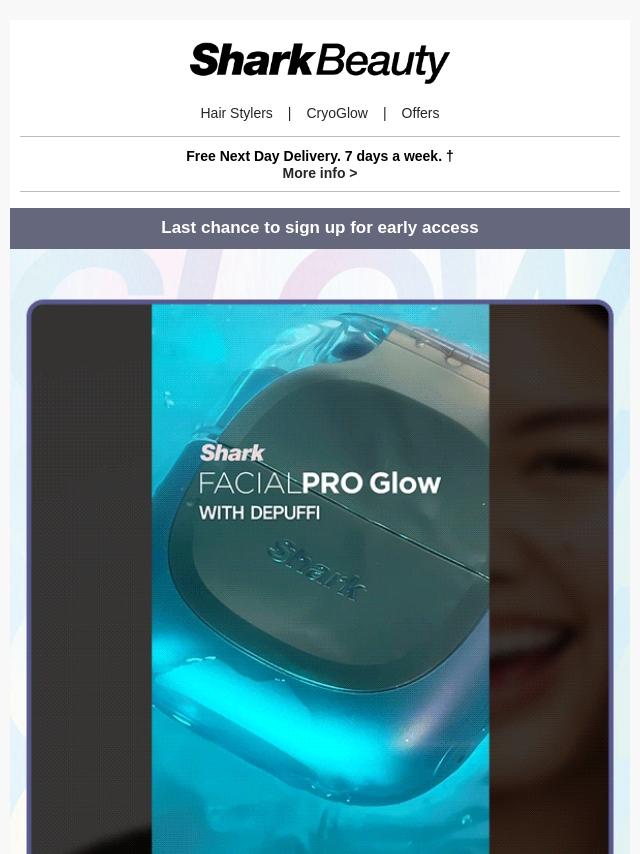This screenshot has height=854, width=640.
Task: Tap More info about delivery
Action: 319,173
